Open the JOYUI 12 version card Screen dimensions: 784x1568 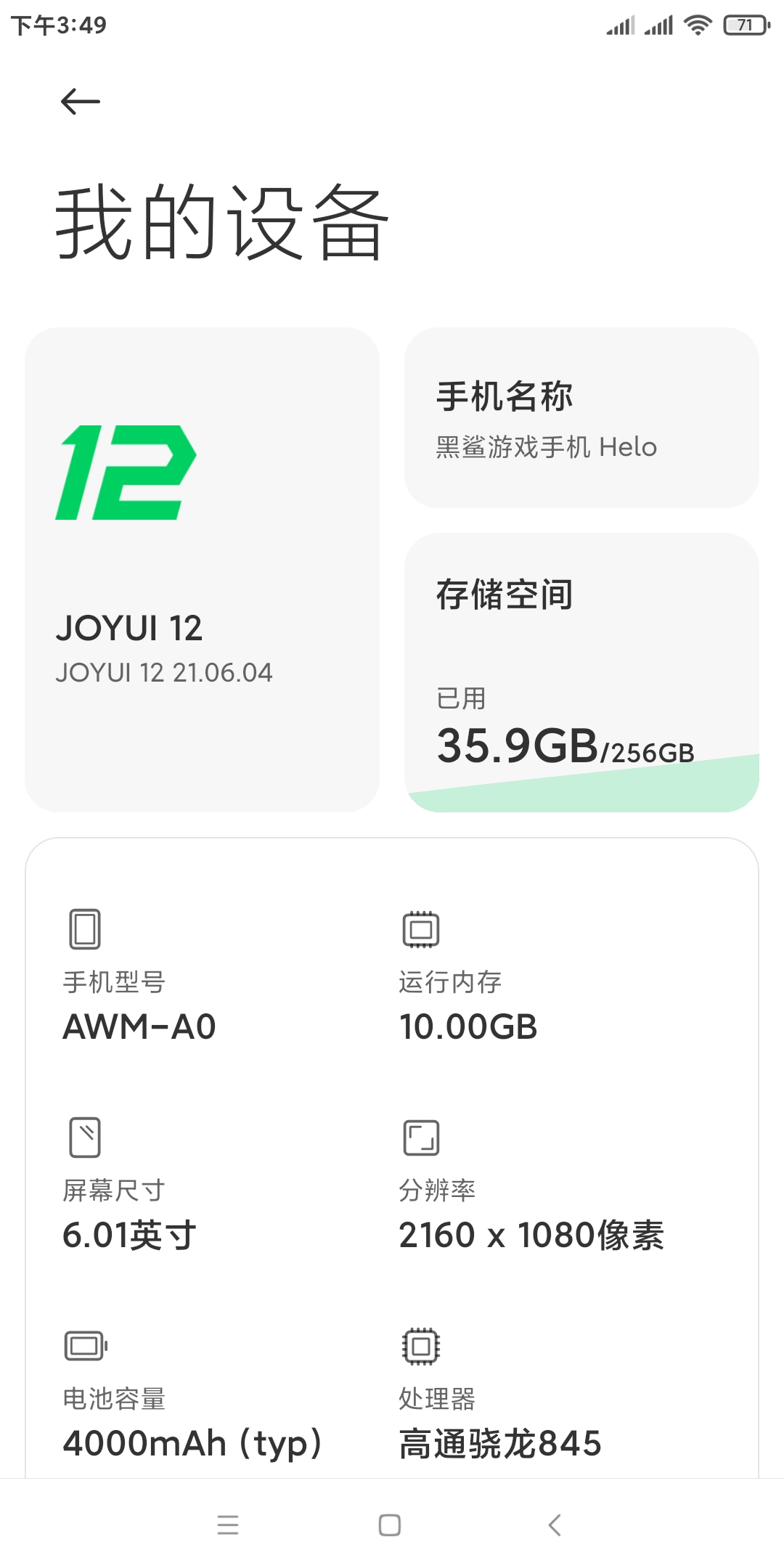[202, 570]
